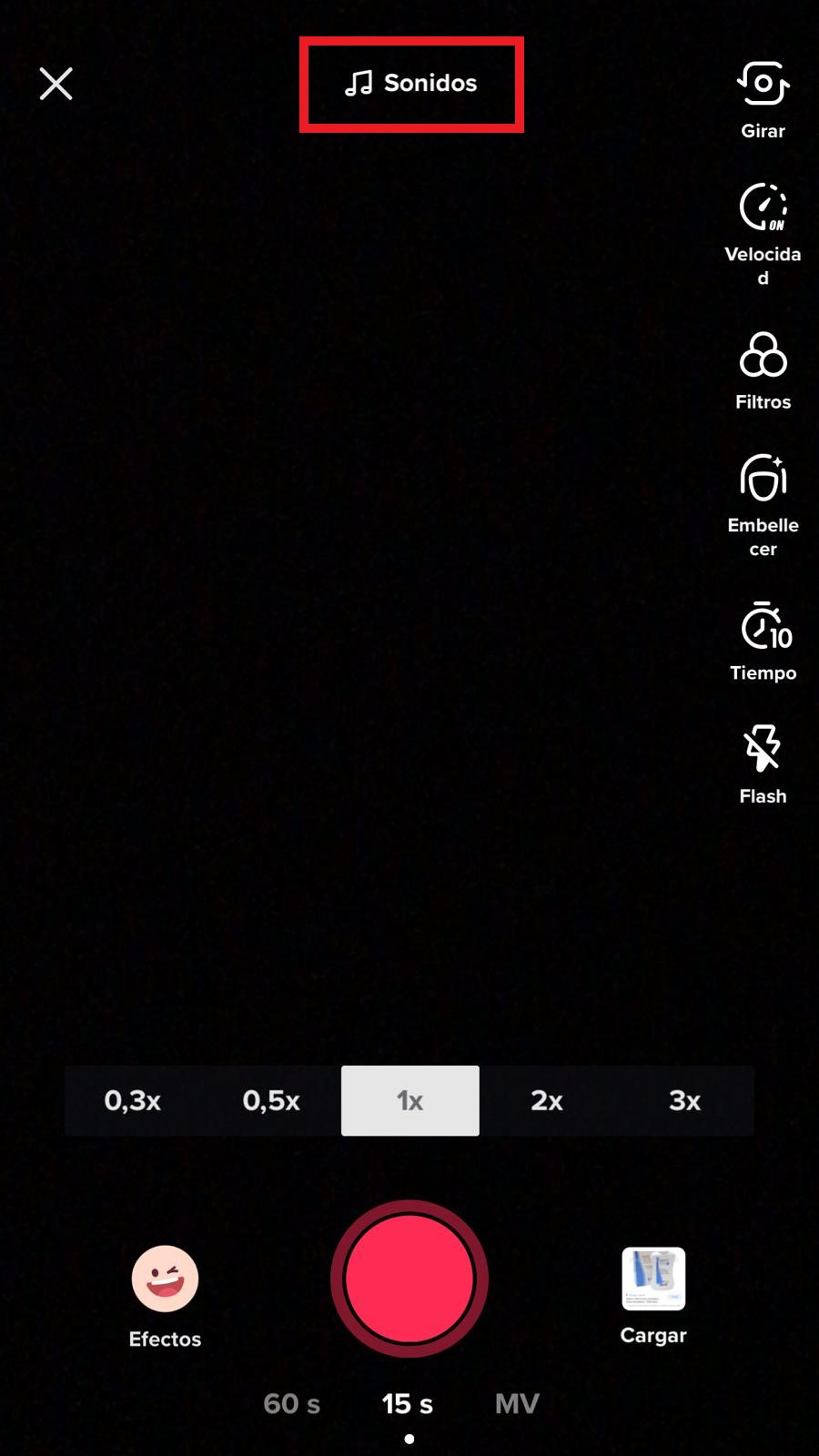Flip the camera with Girar
The image size is (819, 1456).
tap(763, 98)
